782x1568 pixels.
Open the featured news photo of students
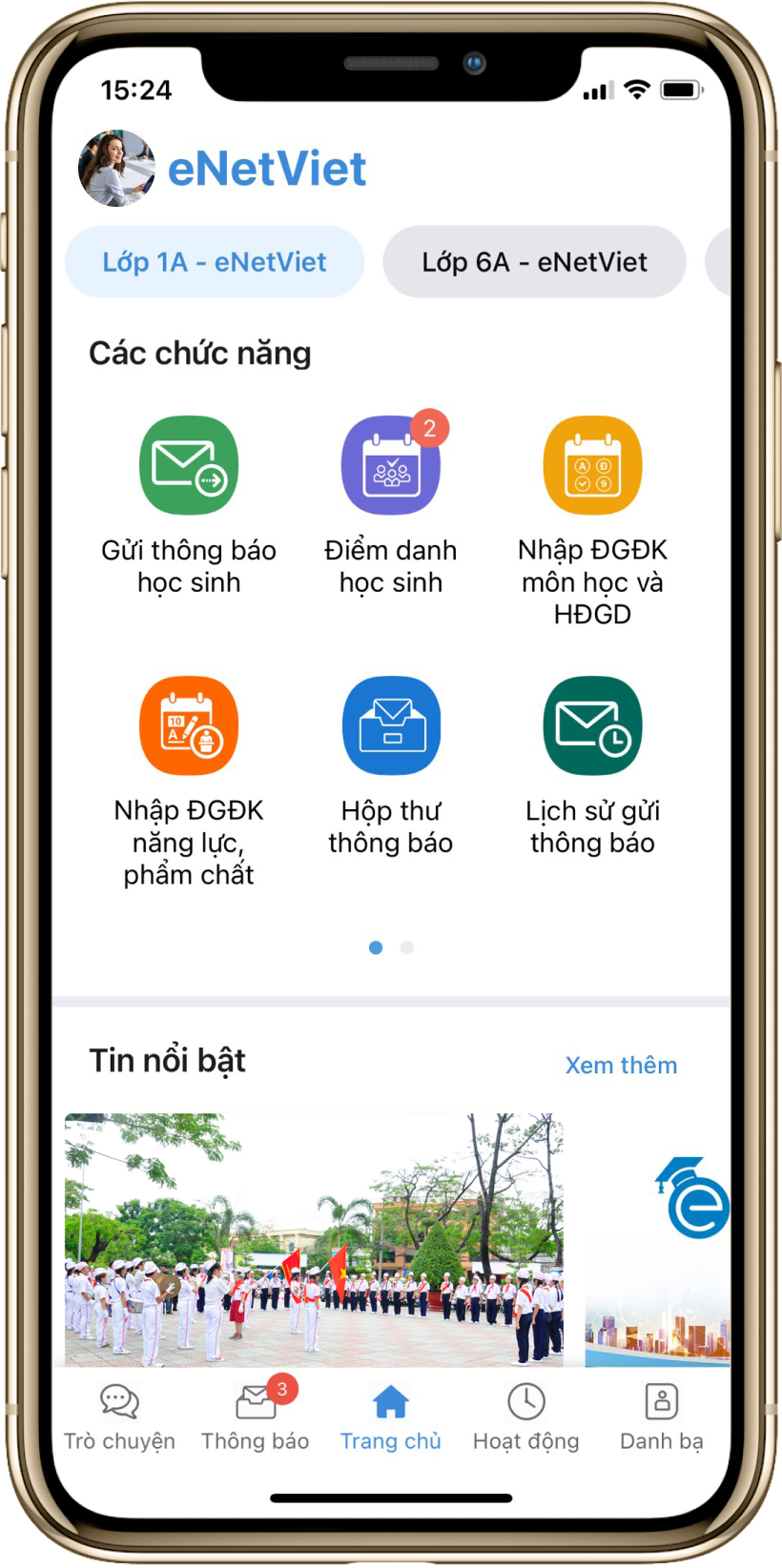click(314, 1239)
